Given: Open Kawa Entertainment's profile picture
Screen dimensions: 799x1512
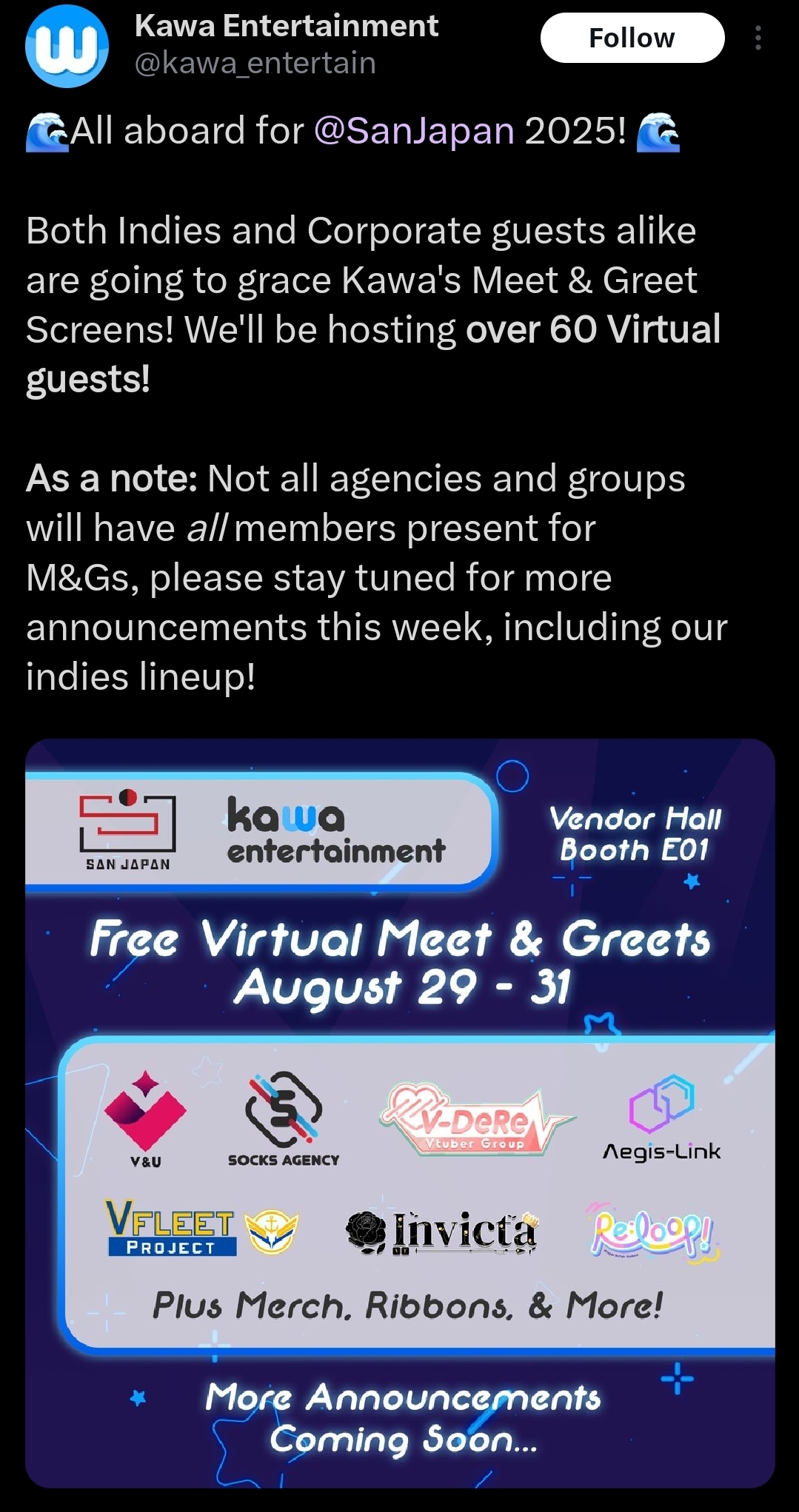Looking at the screenshot, I should coord(67,46).
